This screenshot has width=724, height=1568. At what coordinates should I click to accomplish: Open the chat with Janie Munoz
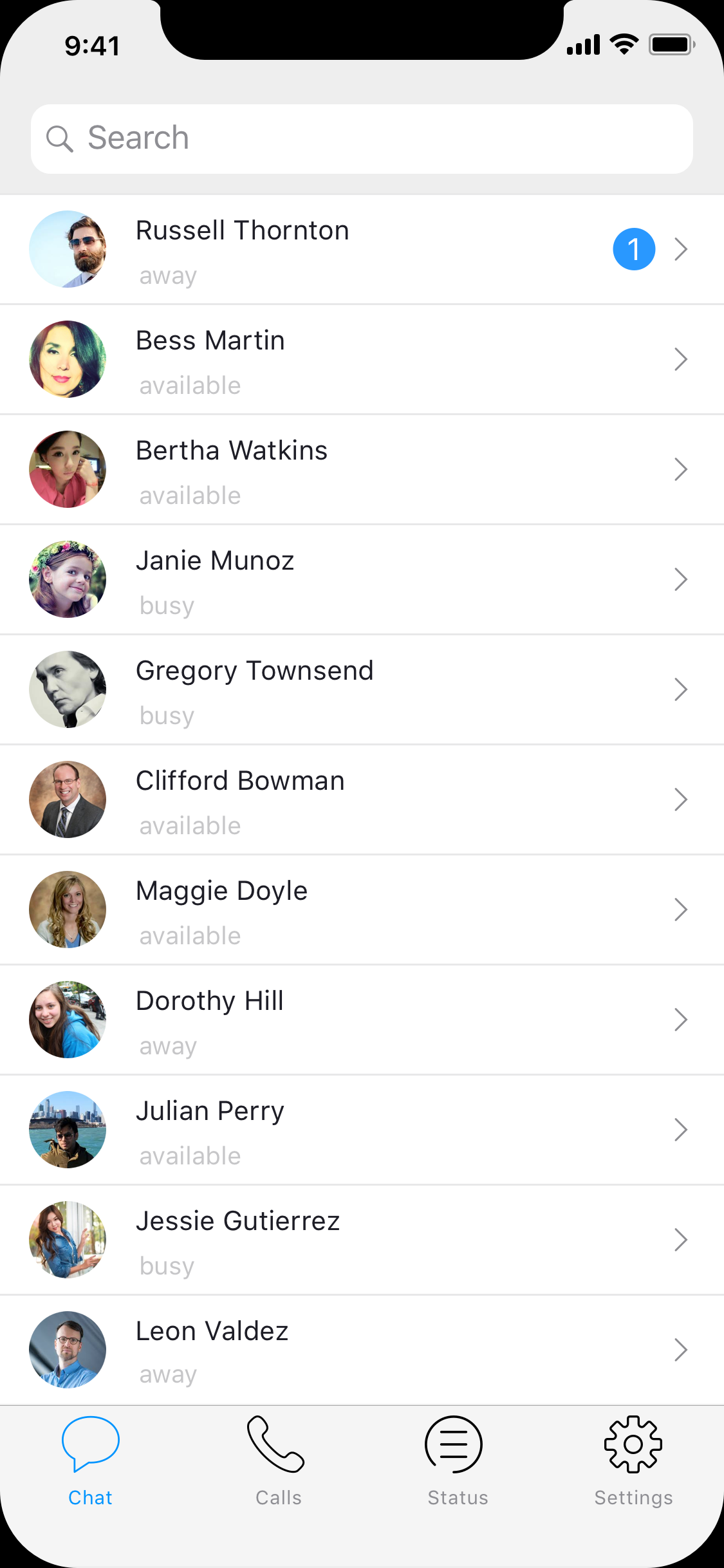coord(360,580)
